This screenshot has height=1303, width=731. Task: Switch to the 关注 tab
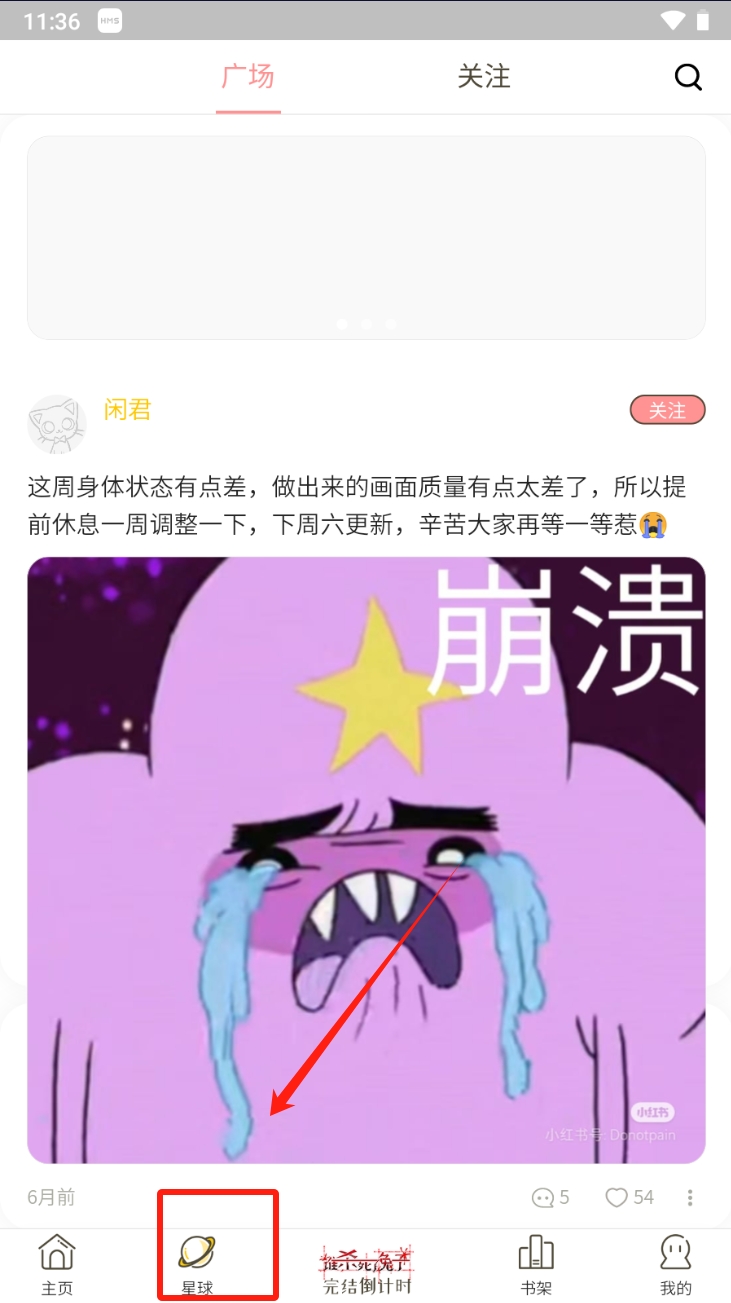coord(484,77)
